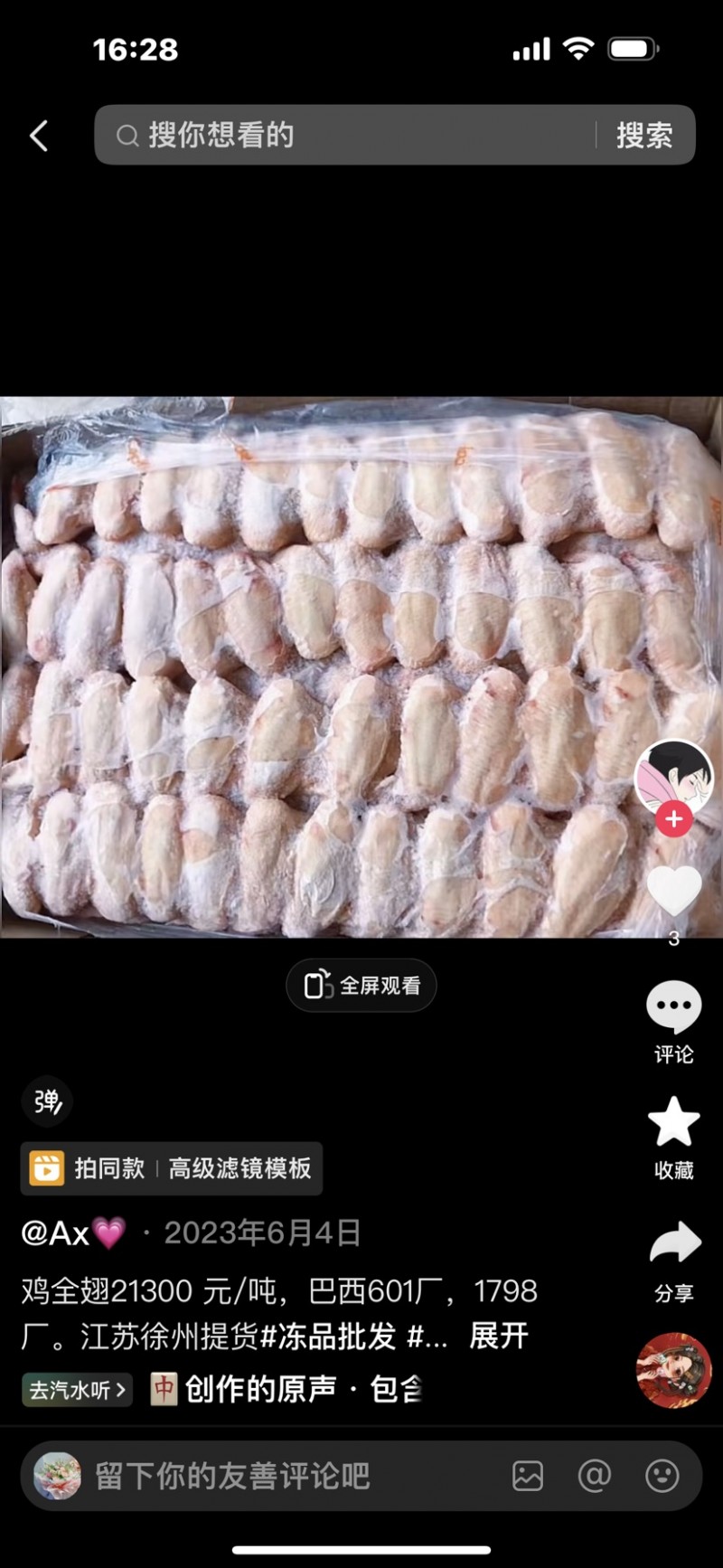Tap the 搜索 button

click(x=644, y=136)
